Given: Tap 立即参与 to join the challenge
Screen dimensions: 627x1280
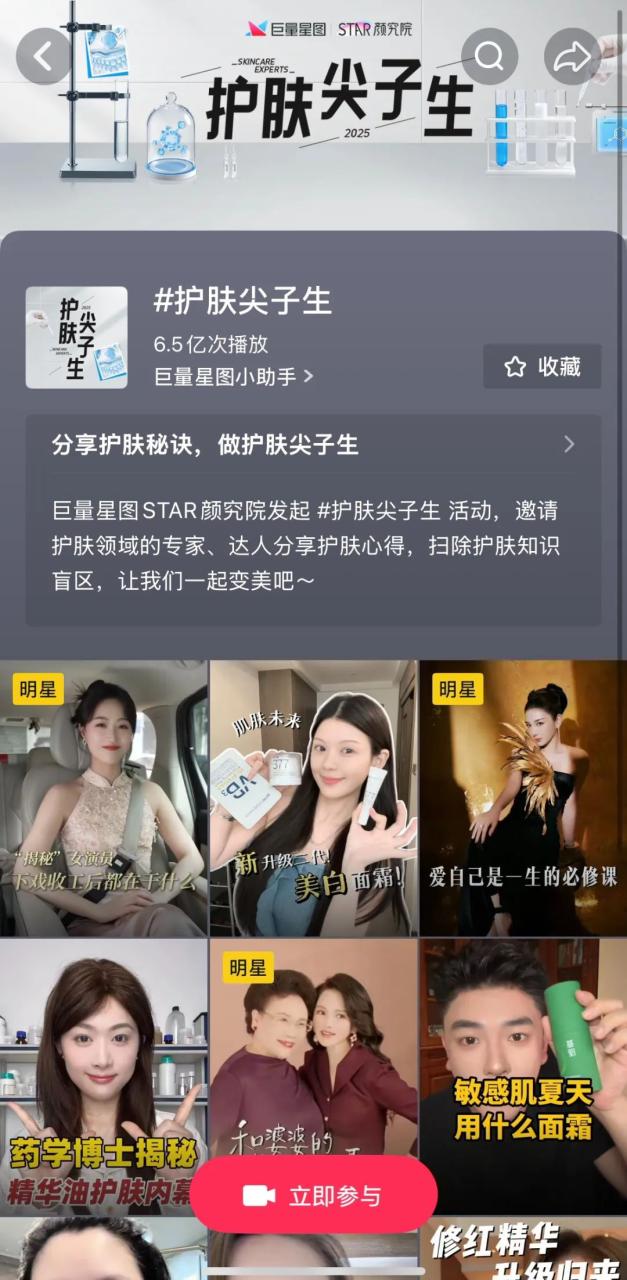Looking at the screenshot, I should coord(314,1195).
